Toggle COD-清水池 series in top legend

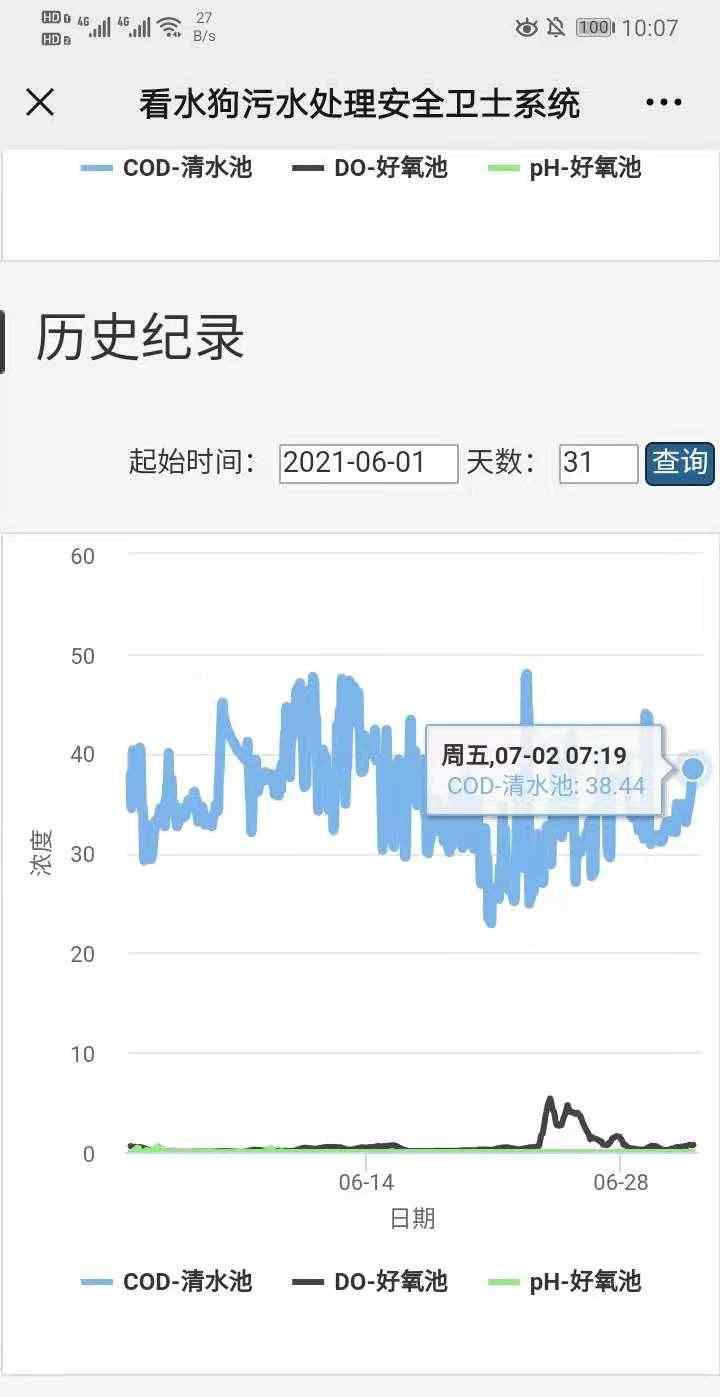[x=167, y=168]
